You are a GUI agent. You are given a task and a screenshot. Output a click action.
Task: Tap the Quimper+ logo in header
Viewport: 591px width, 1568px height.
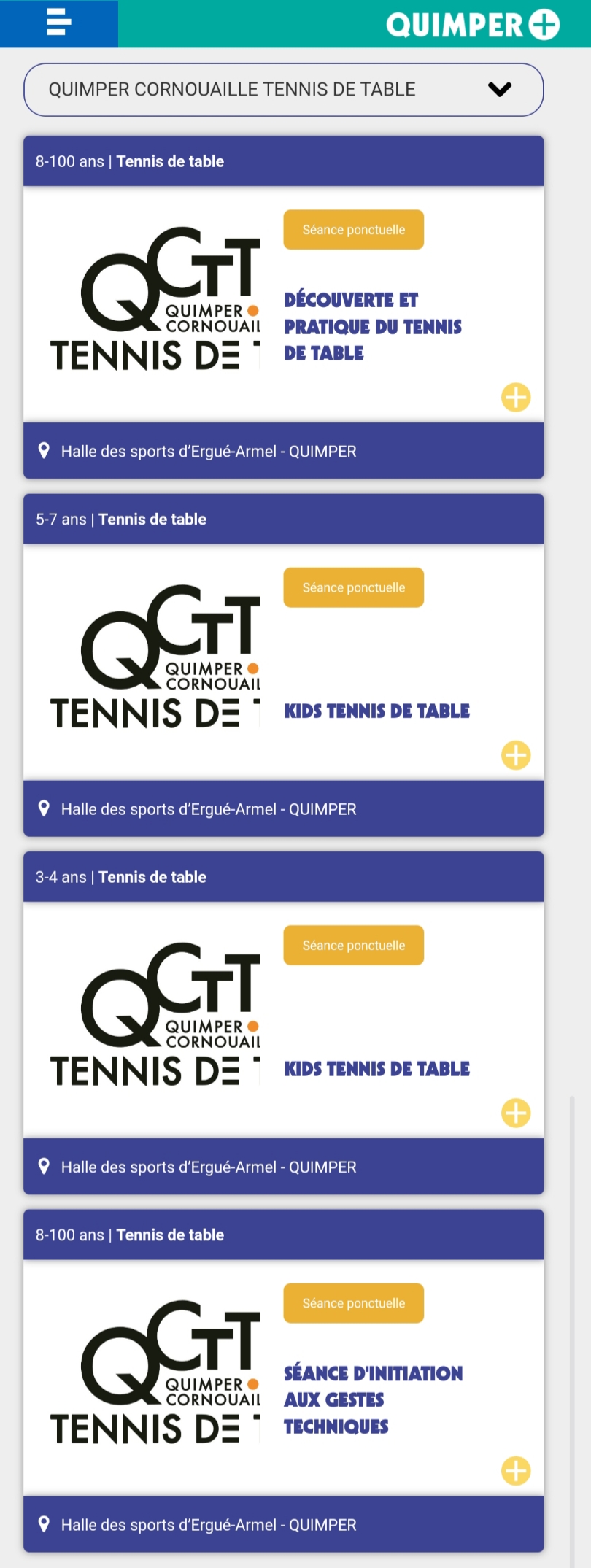(472, 24)
